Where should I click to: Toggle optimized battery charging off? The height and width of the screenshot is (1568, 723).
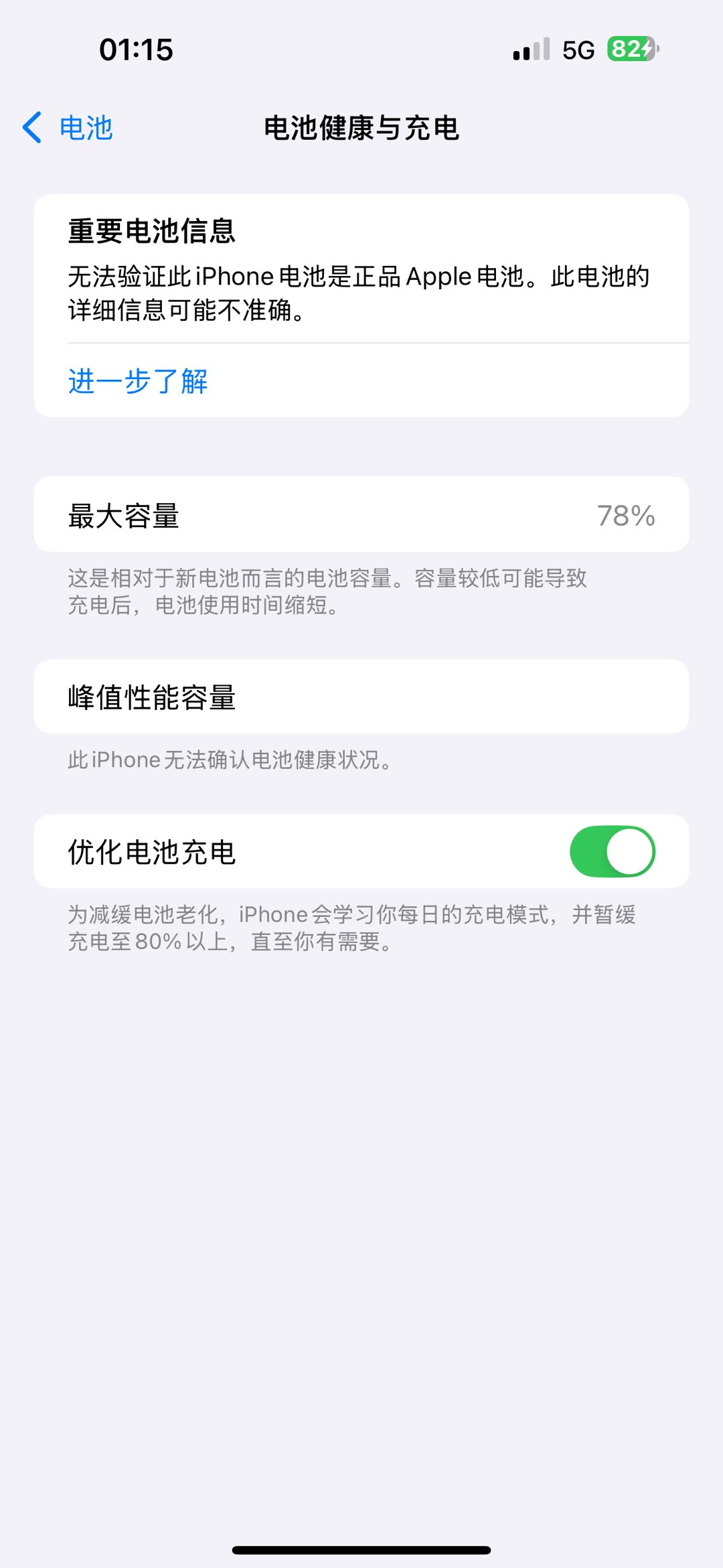tap(613, 851)
